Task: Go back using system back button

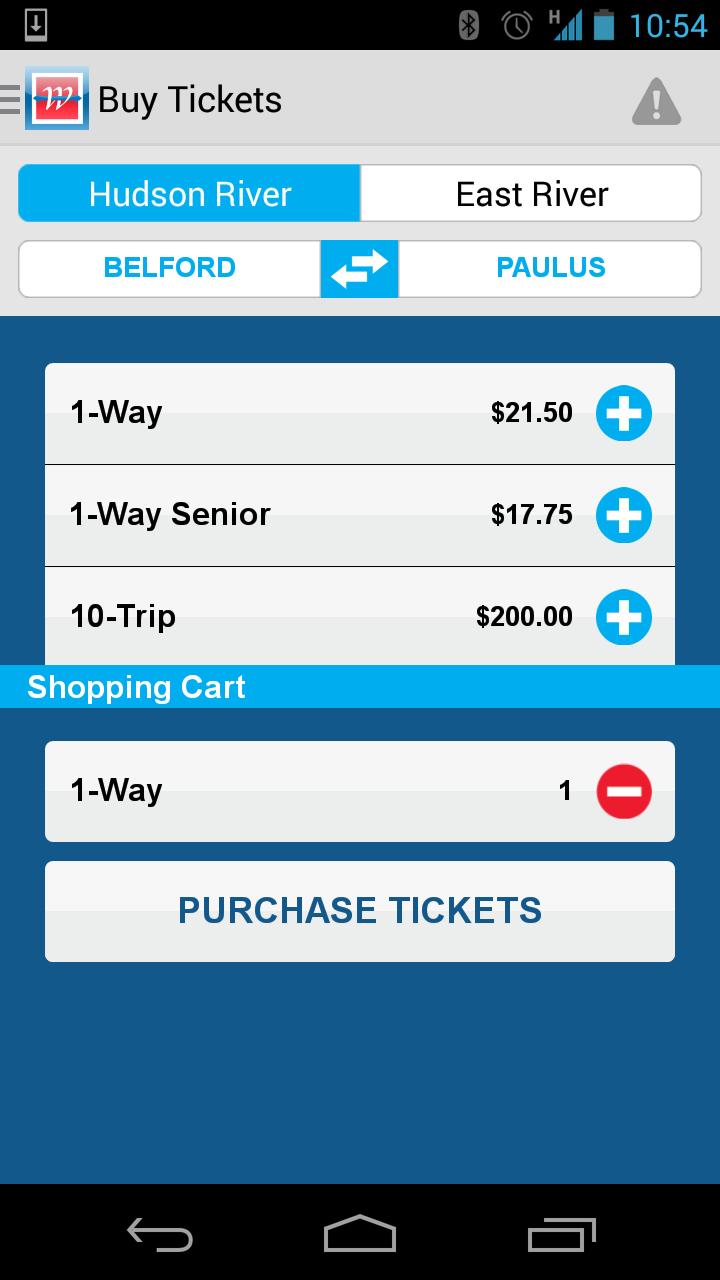Action: (x=160, y=1234)
